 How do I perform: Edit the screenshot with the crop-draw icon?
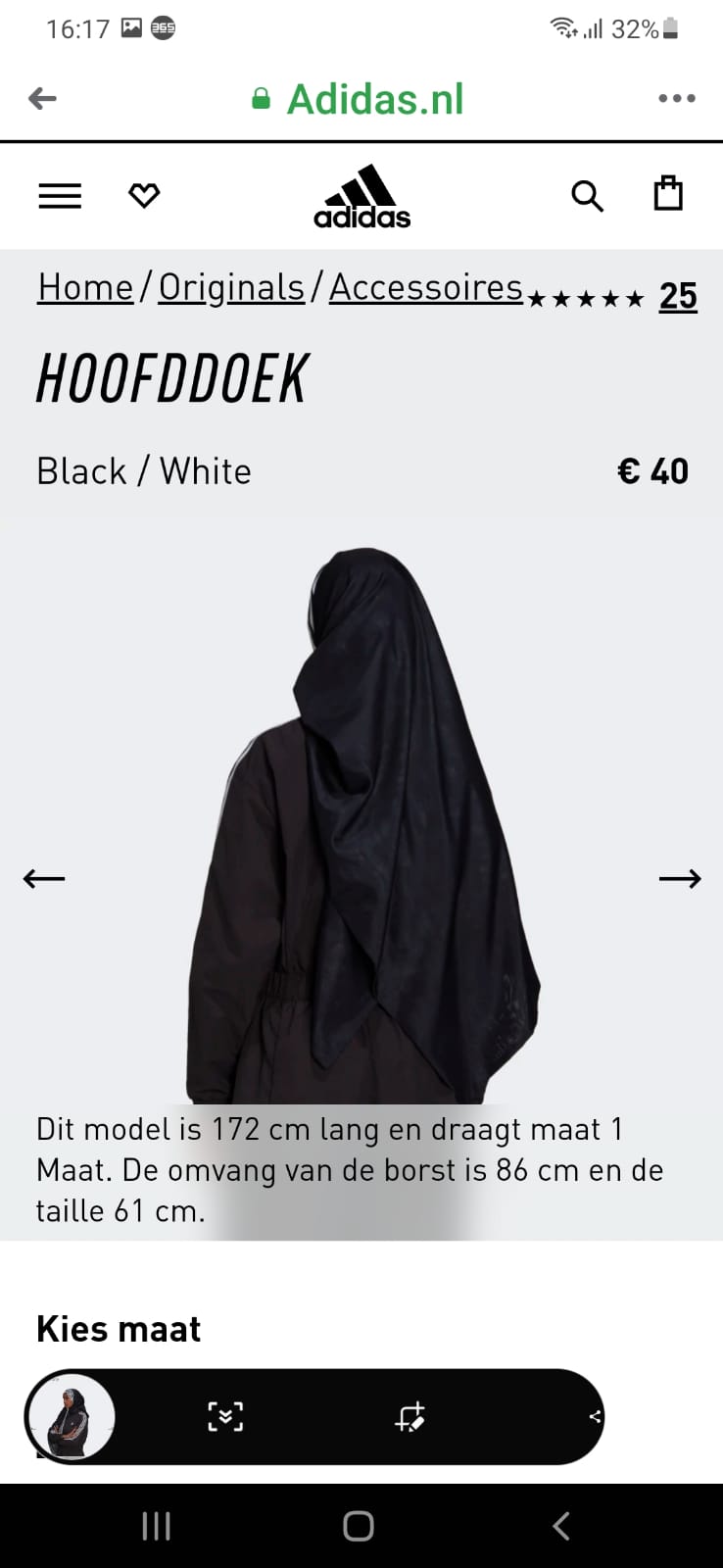pyautogui.click(x=410, y=1416)
